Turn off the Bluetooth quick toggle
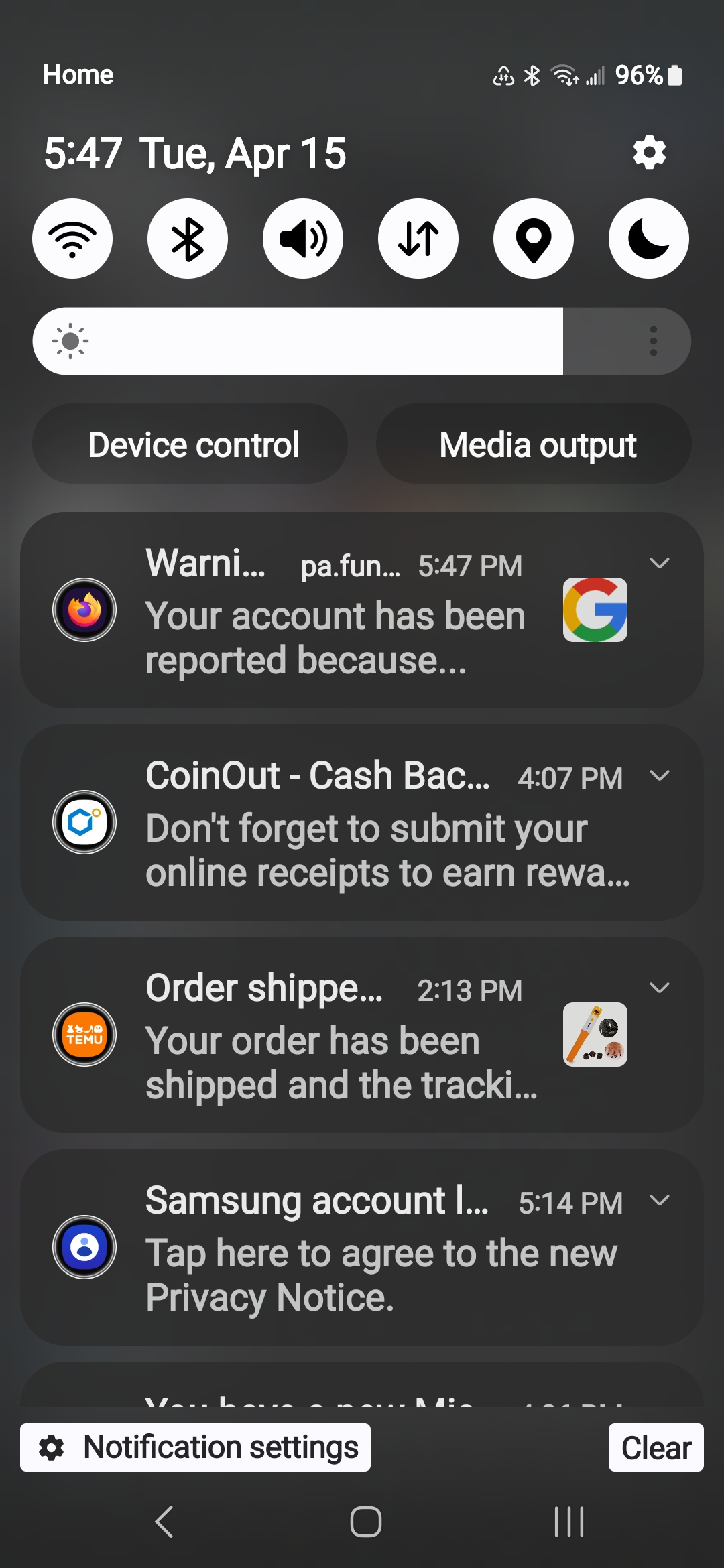The height and width of the screenshot is (1568, 724). point(188,239)
